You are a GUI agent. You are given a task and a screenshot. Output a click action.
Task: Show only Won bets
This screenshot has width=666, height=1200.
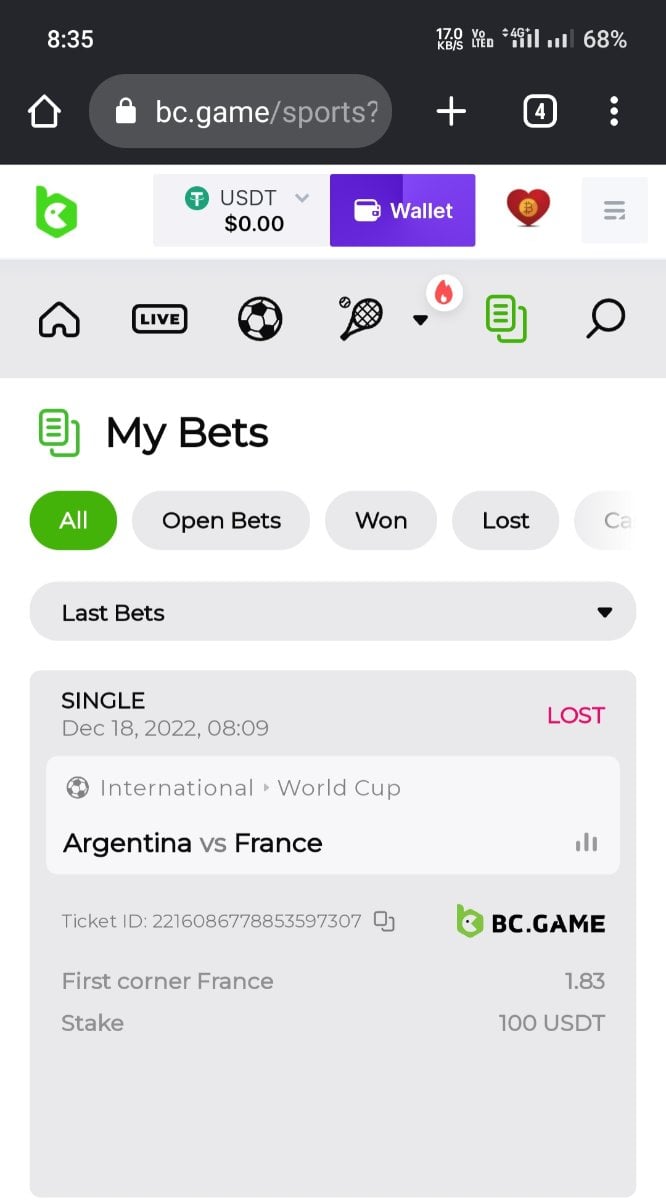click(x=381, y=521)
